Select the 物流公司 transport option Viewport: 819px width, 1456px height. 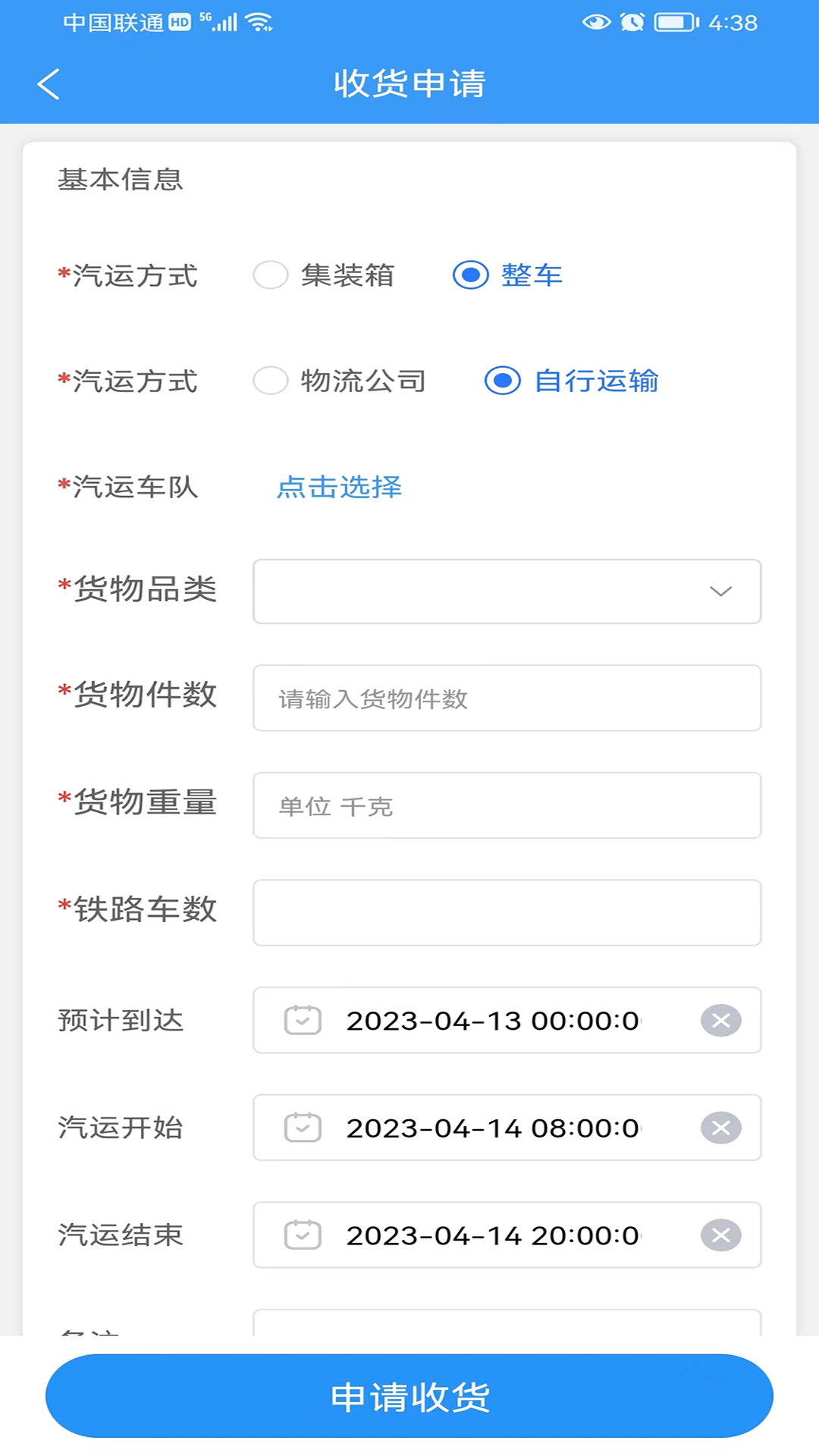pyautogui.click(x=271, y=381)
